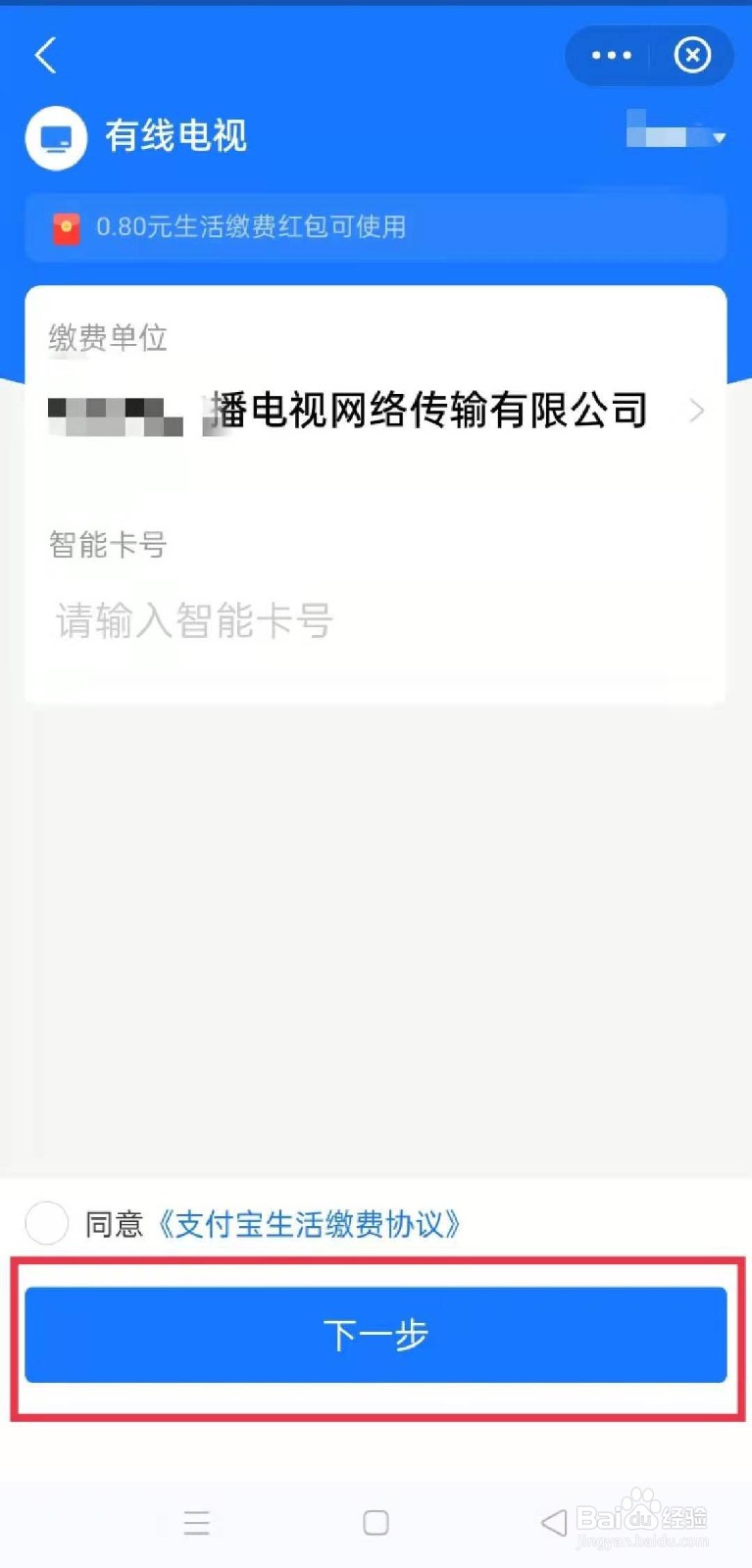Open the three-dot options menu
This screenshot has width=752, height=1568.
click(x=611, y=56)
